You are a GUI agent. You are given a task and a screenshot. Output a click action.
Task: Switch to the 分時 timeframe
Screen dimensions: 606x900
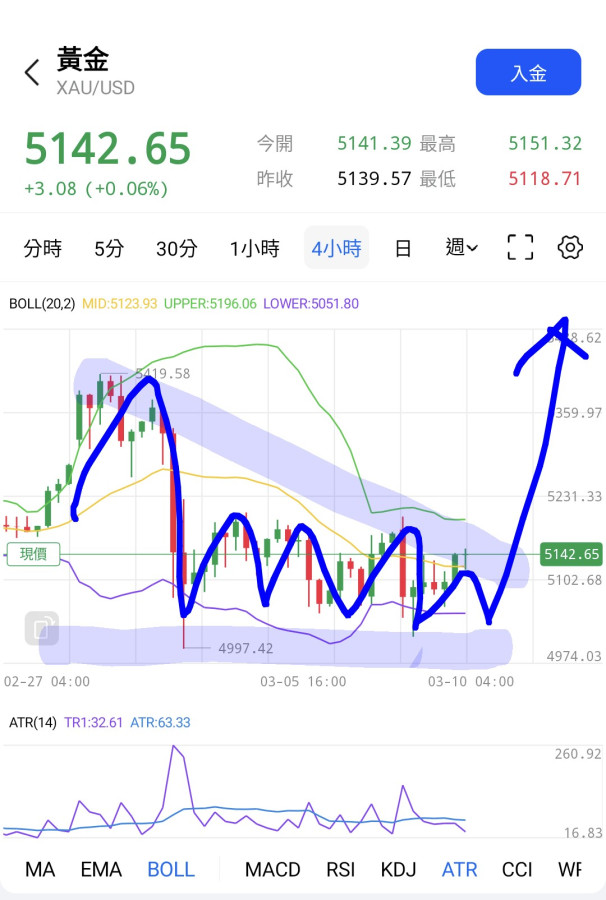click(x=42, y=248)
